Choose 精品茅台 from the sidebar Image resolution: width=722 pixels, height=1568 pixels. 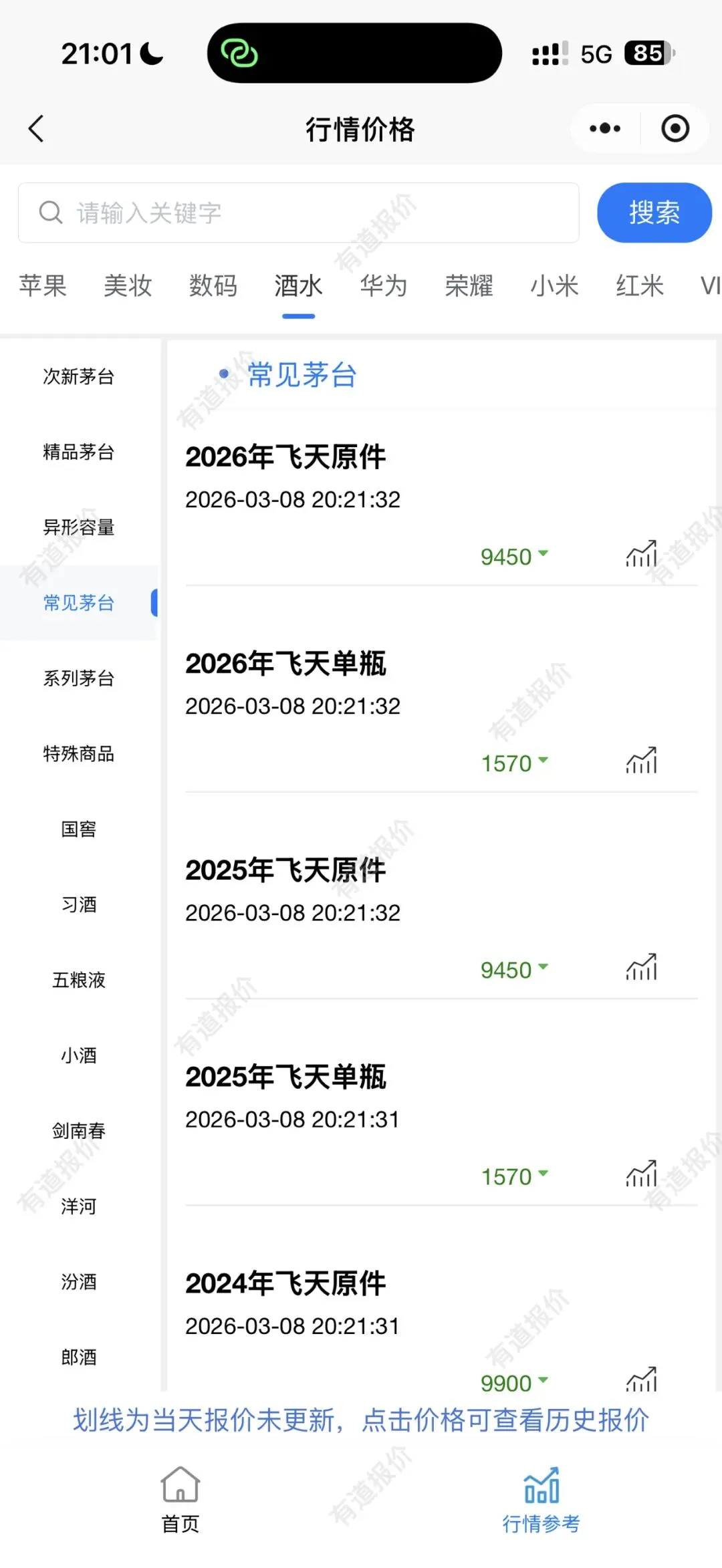(79, 452)
